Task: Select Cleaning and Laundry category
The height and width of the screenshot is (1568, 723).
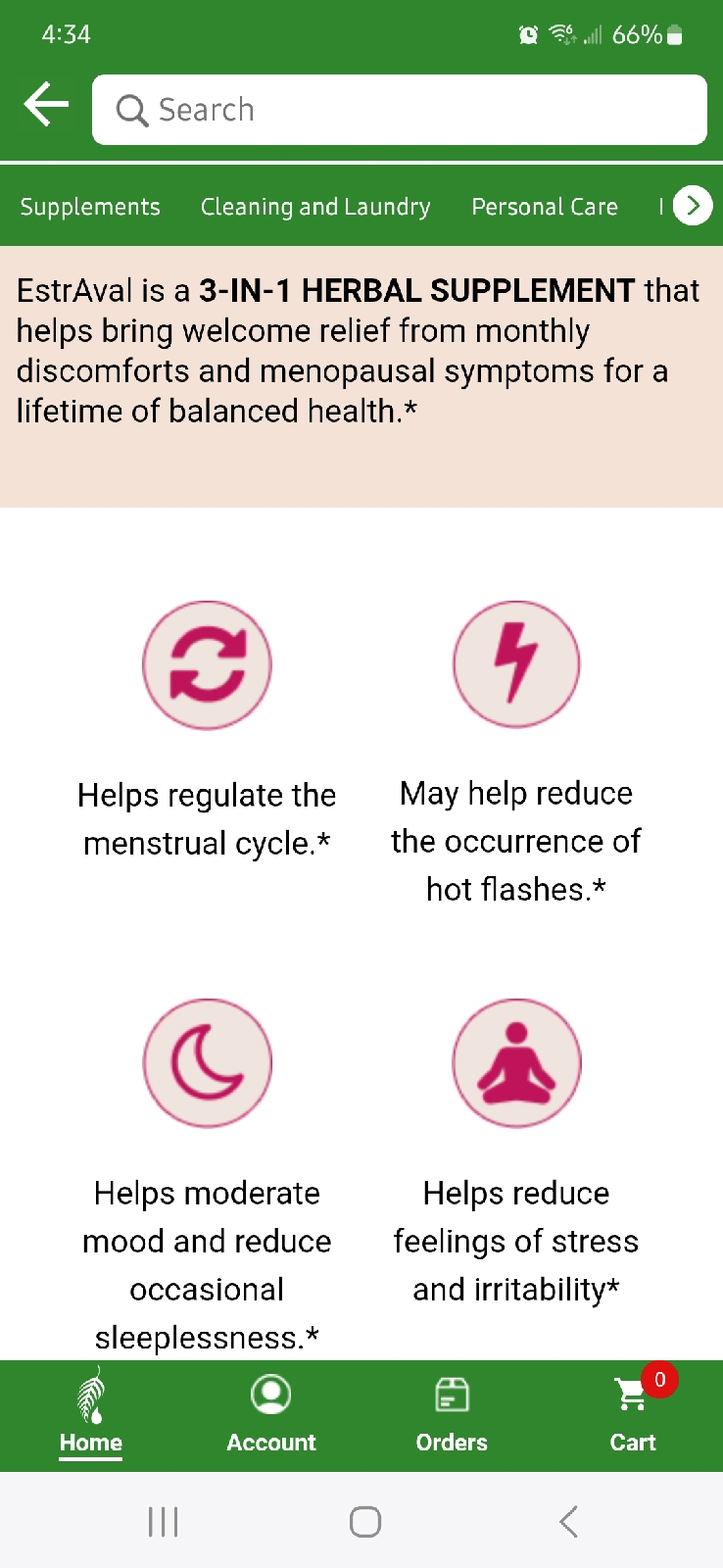Action: click(315, 207)
